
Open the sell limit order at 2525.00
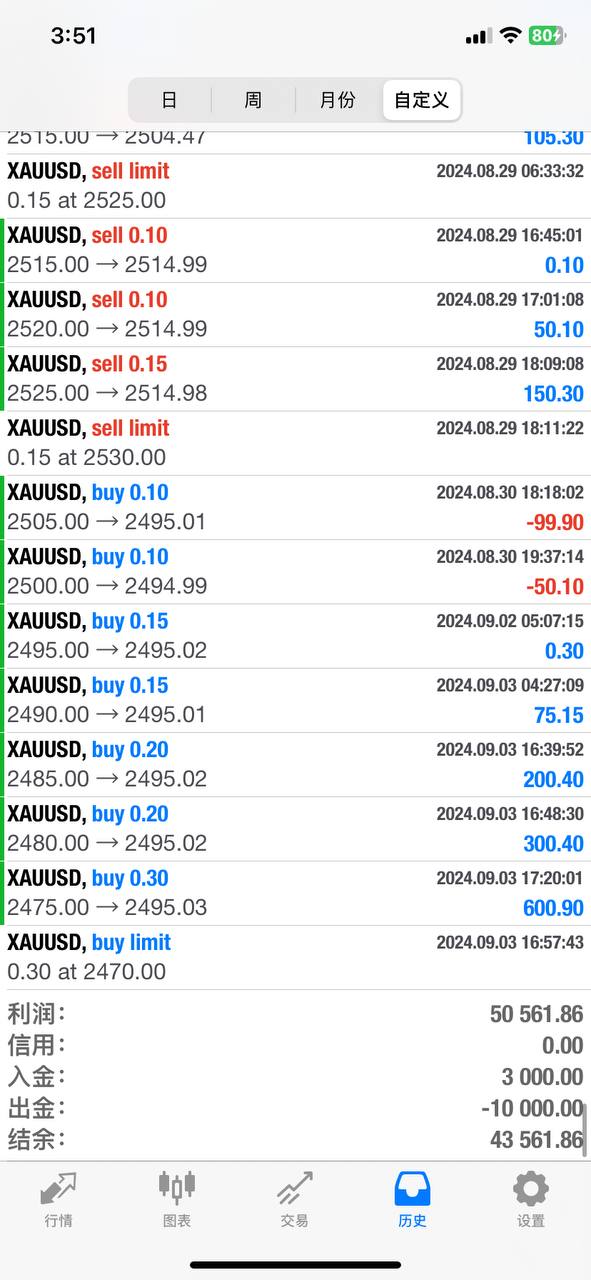click(295, 186)
